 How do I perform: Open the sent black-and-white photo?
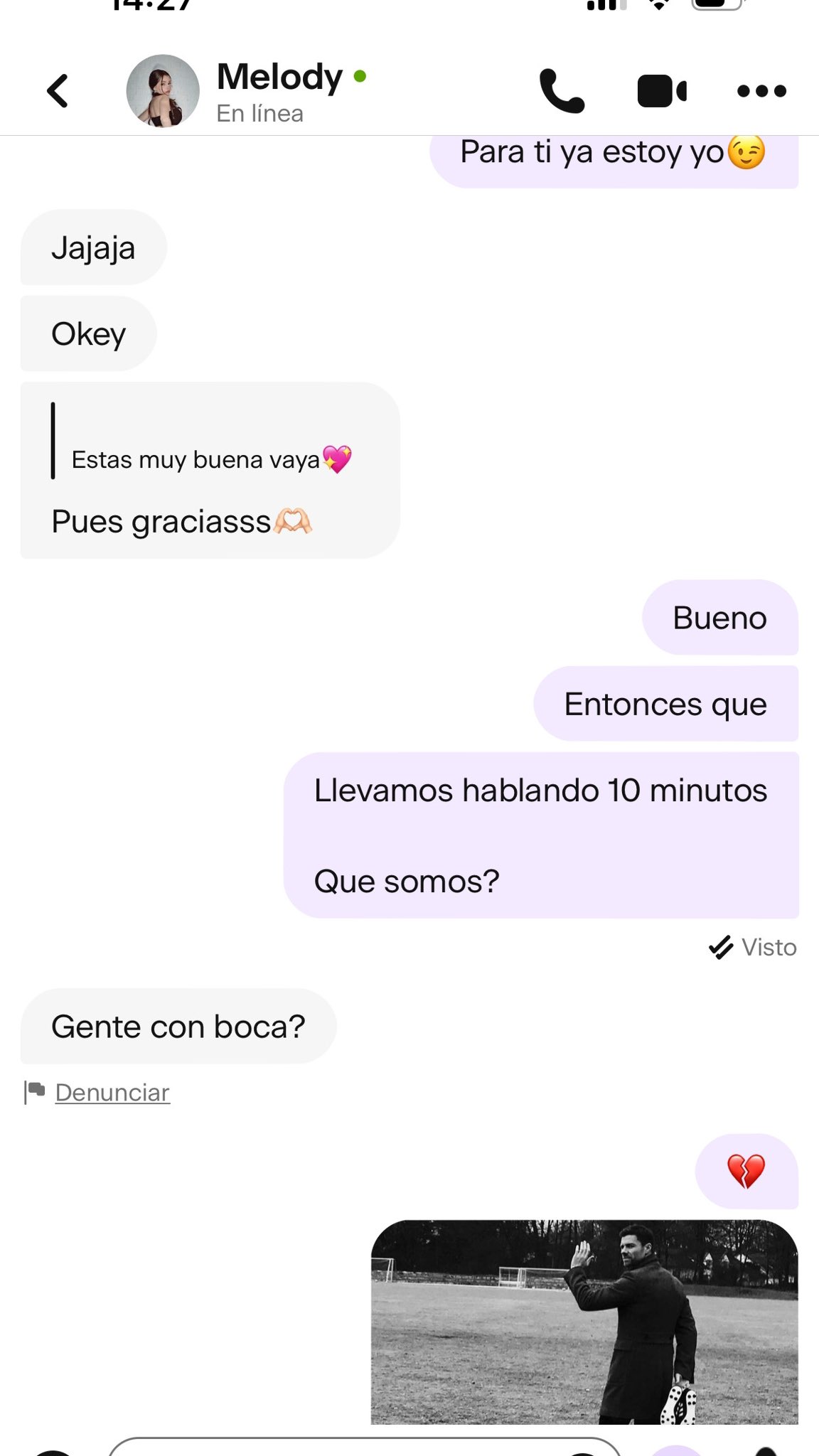(x=584, y=1322)
